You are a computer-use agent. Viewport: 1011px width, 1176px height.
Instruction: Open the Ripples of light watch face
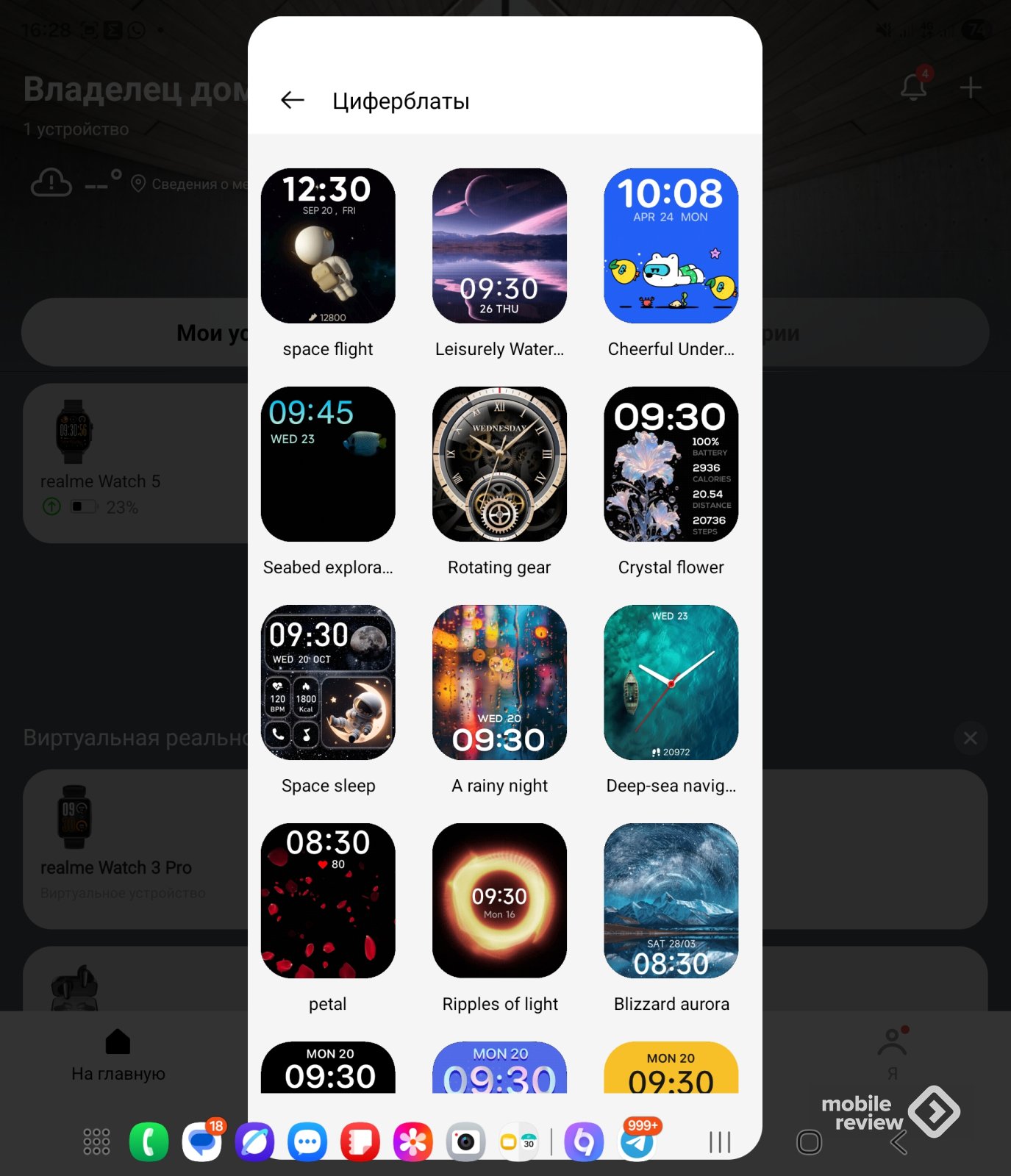pyautogui.click(x=499, y=901)
